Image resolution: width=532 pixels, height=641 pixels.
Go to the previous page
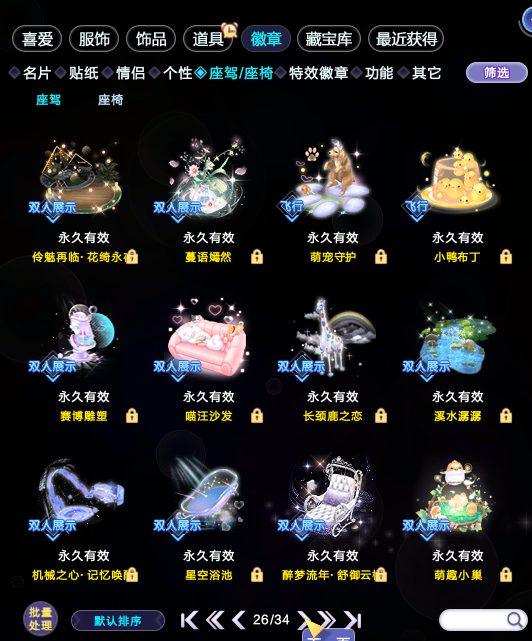pos(238,620)
